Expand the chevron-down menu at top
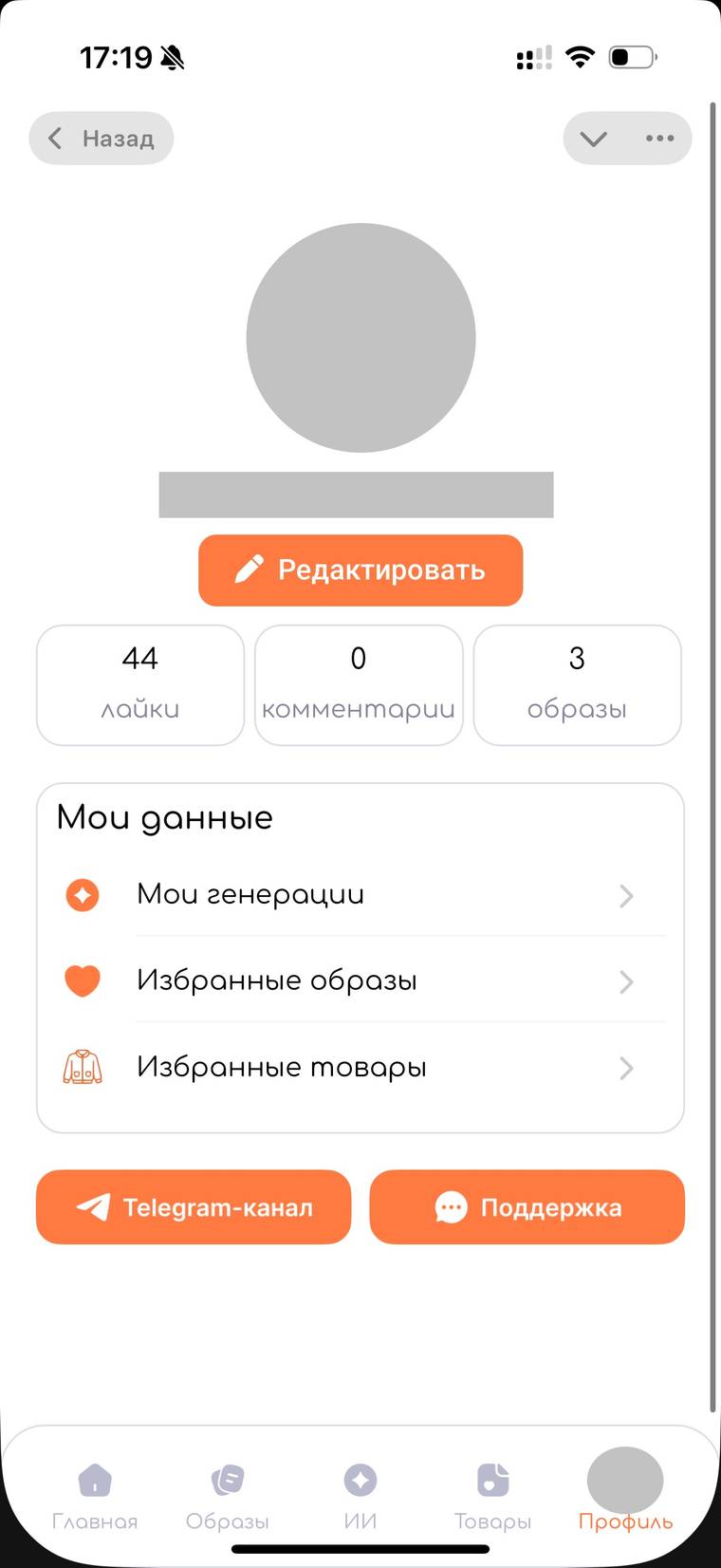 point(594,139)
